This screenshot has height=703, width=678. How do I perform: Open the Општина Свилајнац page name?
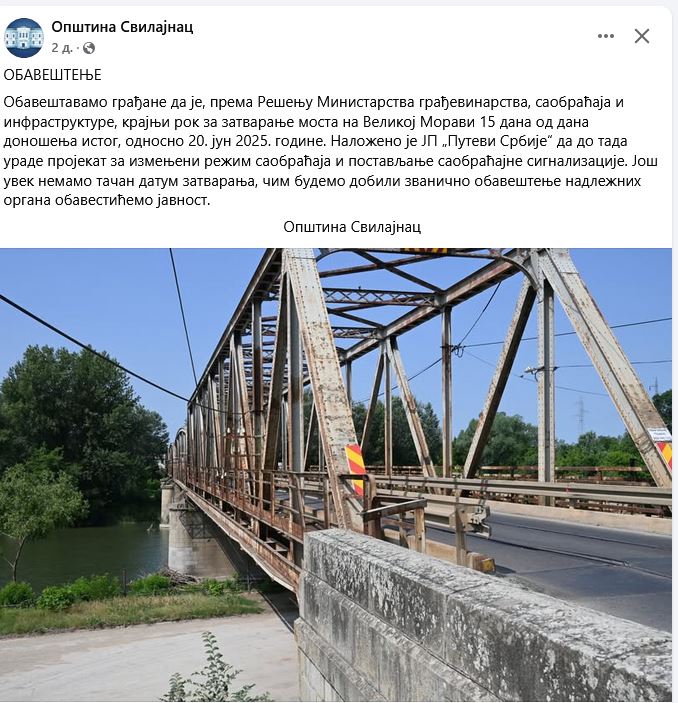[122, 27]
